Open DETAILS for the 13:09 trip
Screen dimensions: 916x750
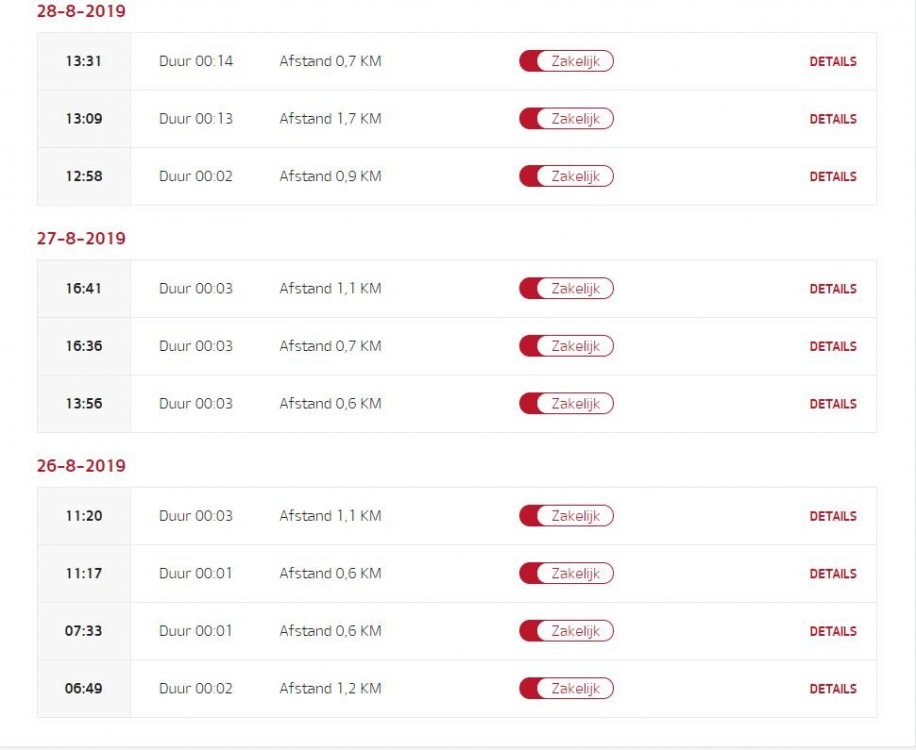pos(832,119)
